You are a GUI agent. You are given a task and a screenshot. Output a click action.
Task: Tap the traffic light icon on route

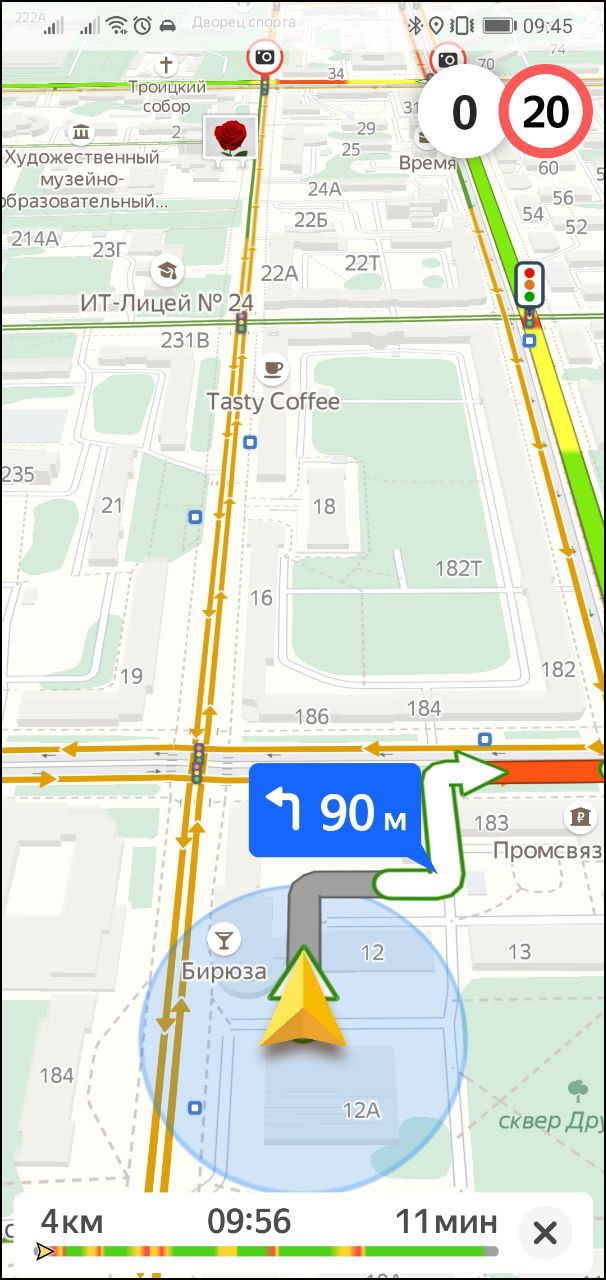click(530, 285)
